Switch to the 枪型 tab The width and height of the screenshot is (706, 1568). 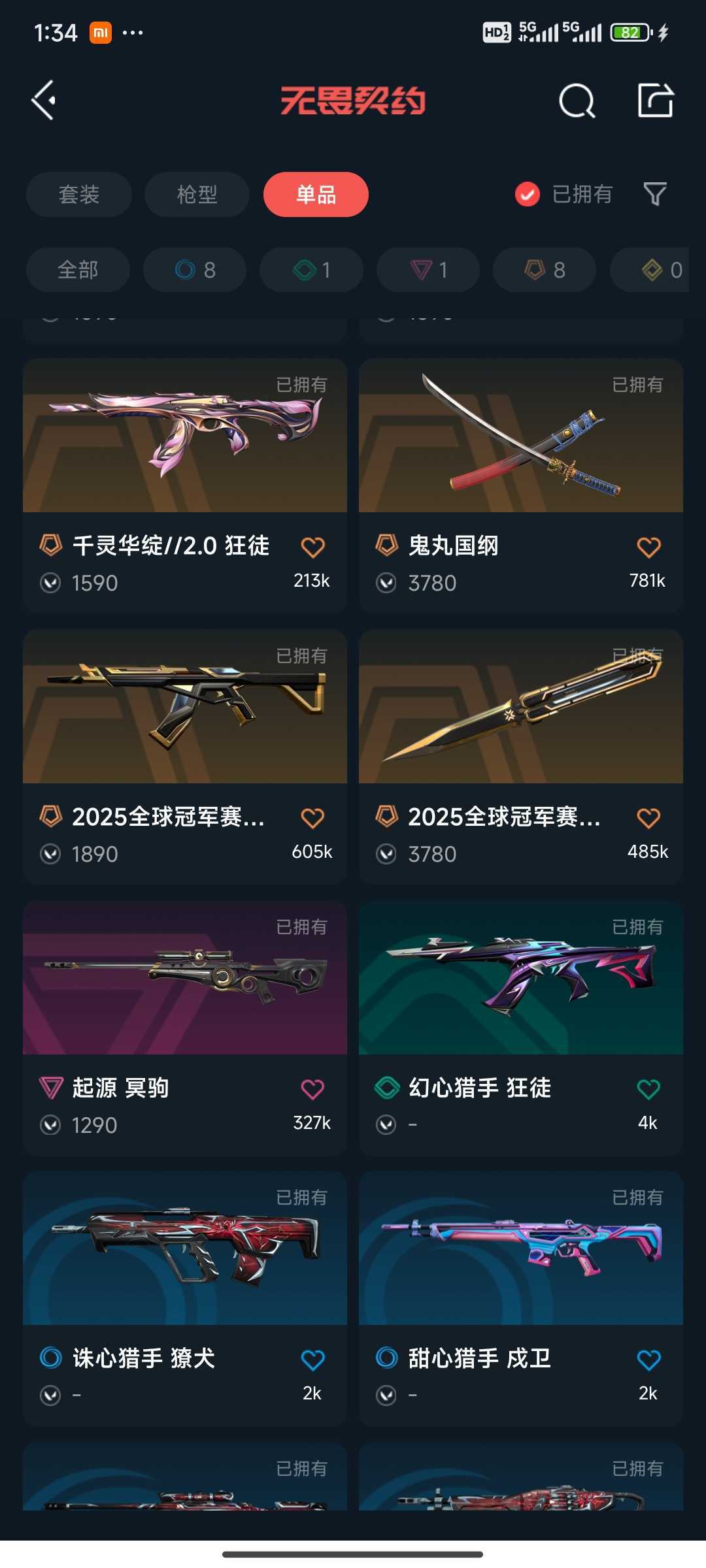(x=196, y=194)
